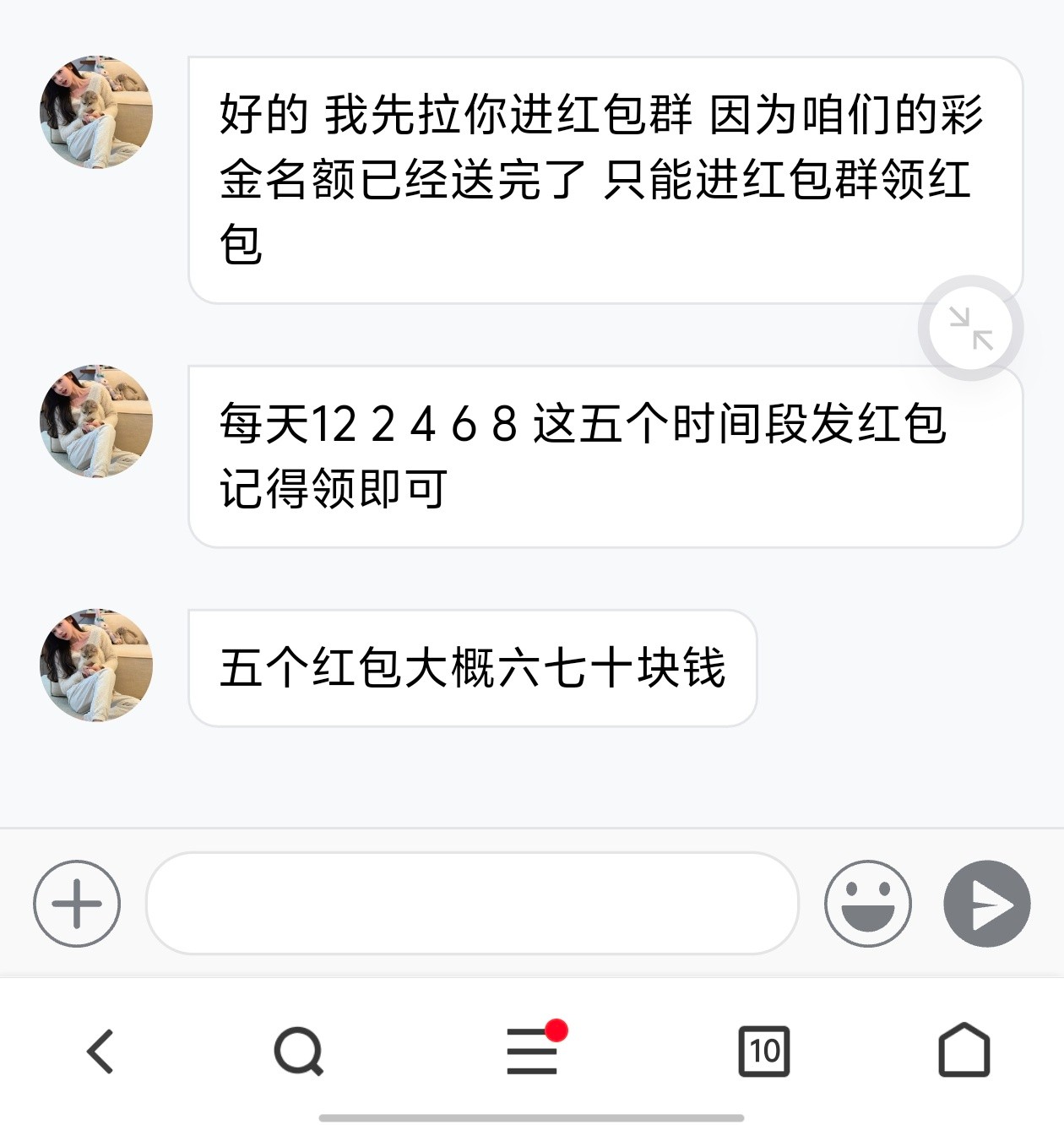Open the browser menu with red dot
Screen dimensions: 1064x1125
click(532, 1052)
